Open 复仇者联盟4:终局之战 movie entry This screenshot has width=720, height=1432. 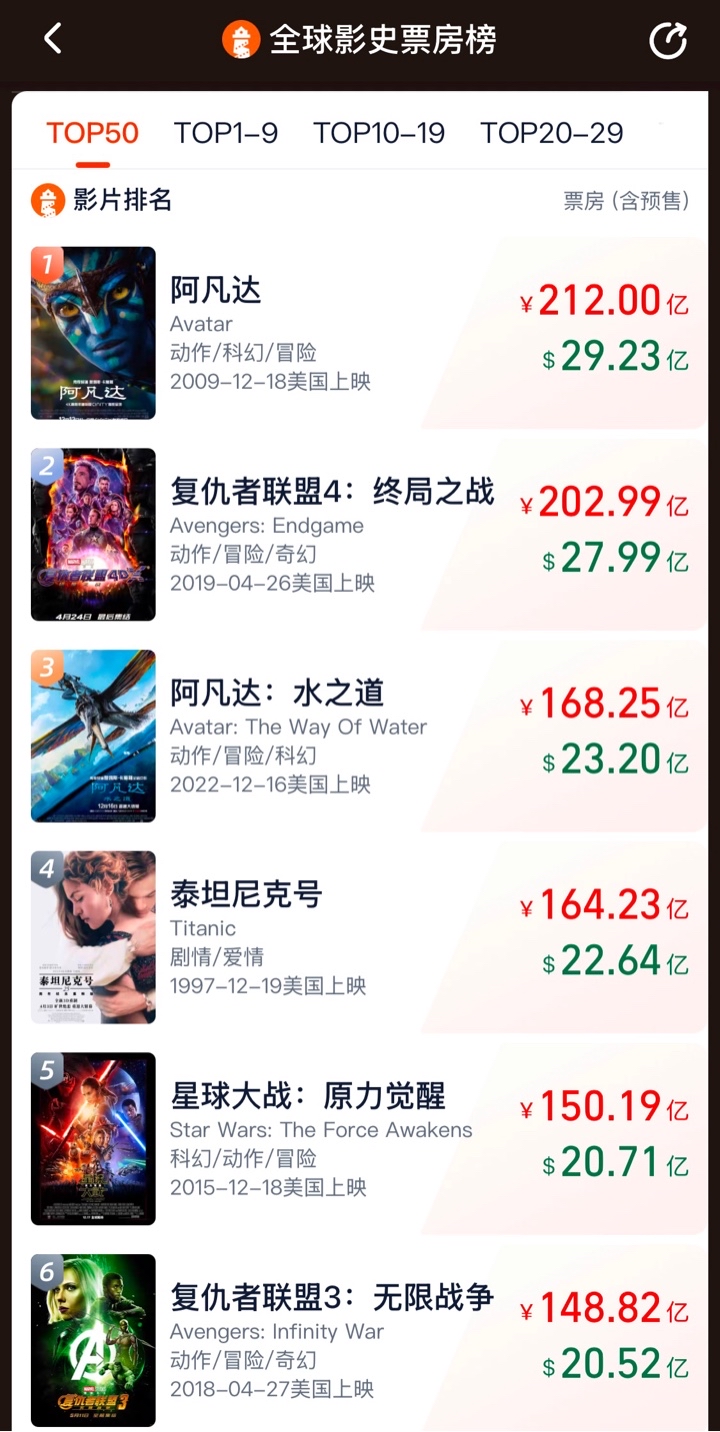pos(360,535)
